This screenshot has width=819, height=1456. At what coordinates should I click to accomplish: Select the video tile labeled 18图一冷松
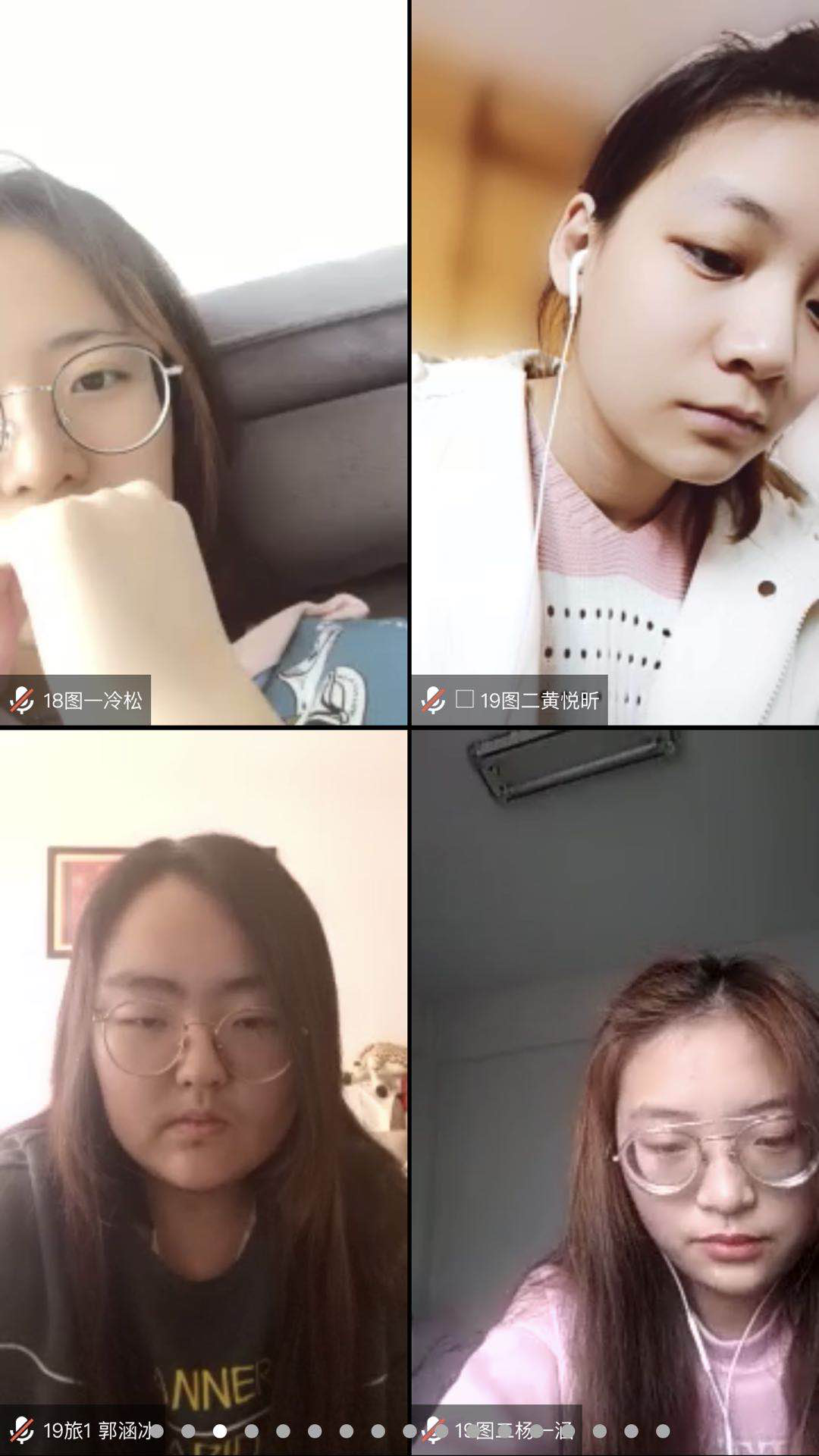[203, 362]
